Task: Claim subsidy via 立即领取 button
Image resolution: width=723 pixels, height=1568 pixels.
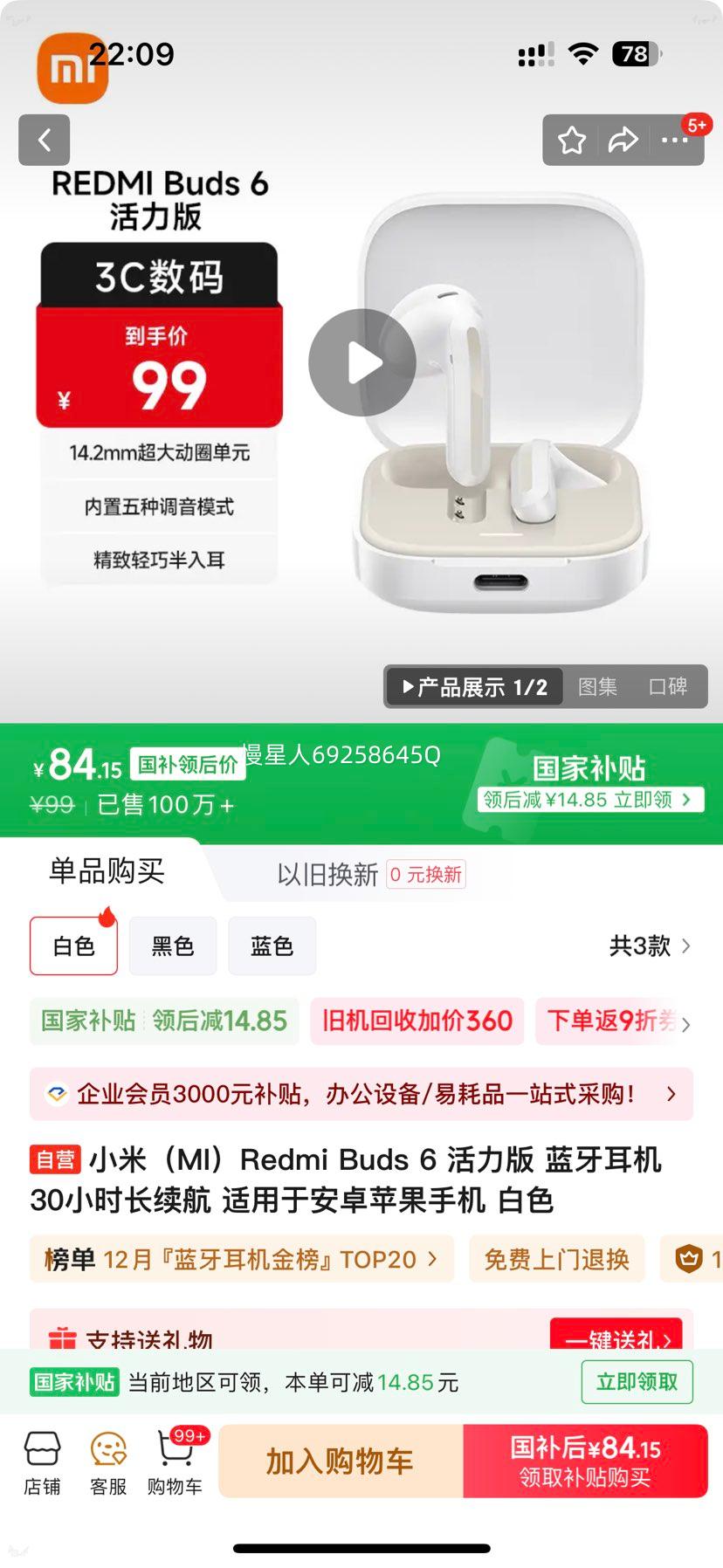Action: click(x=637, y=1382)
